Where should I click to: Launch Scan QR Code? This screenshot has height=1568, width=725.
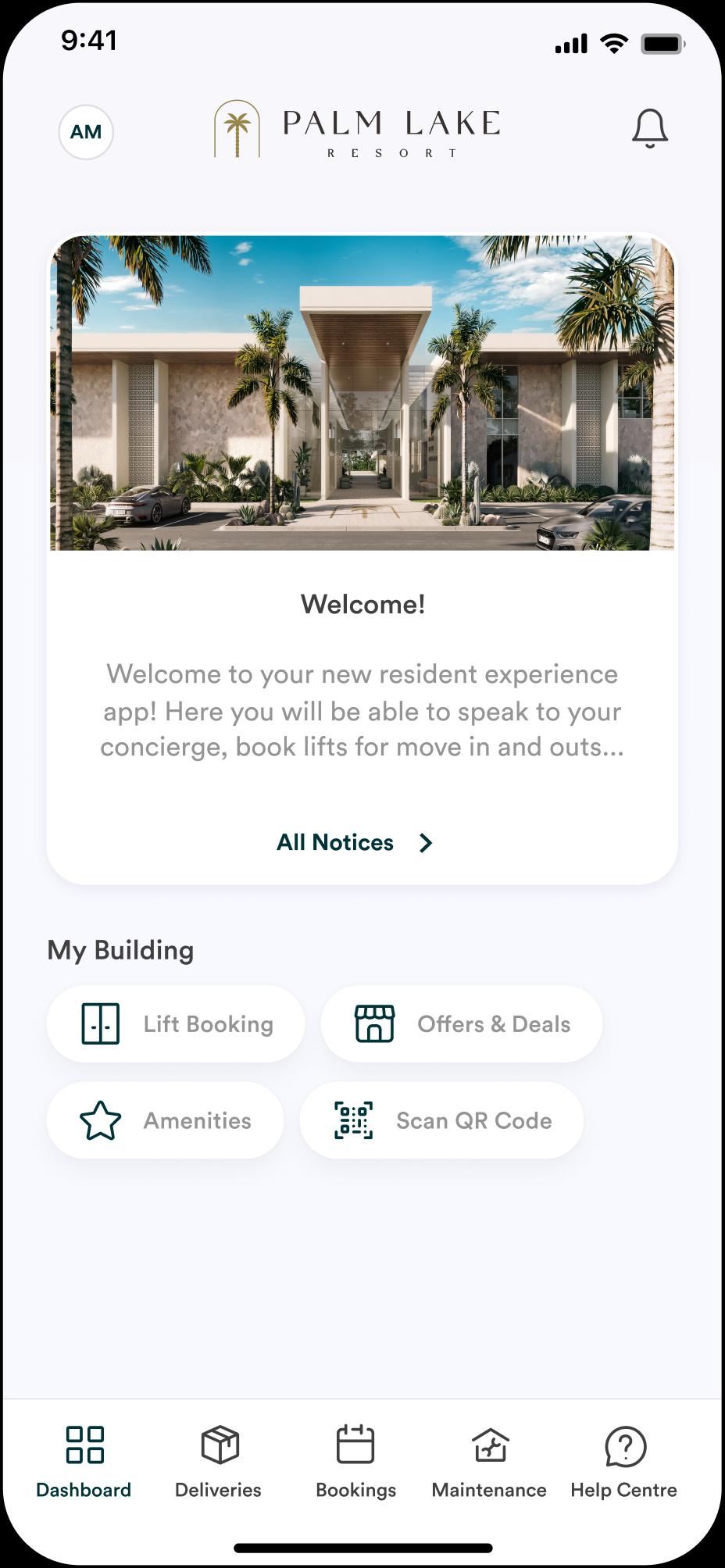442,1121
